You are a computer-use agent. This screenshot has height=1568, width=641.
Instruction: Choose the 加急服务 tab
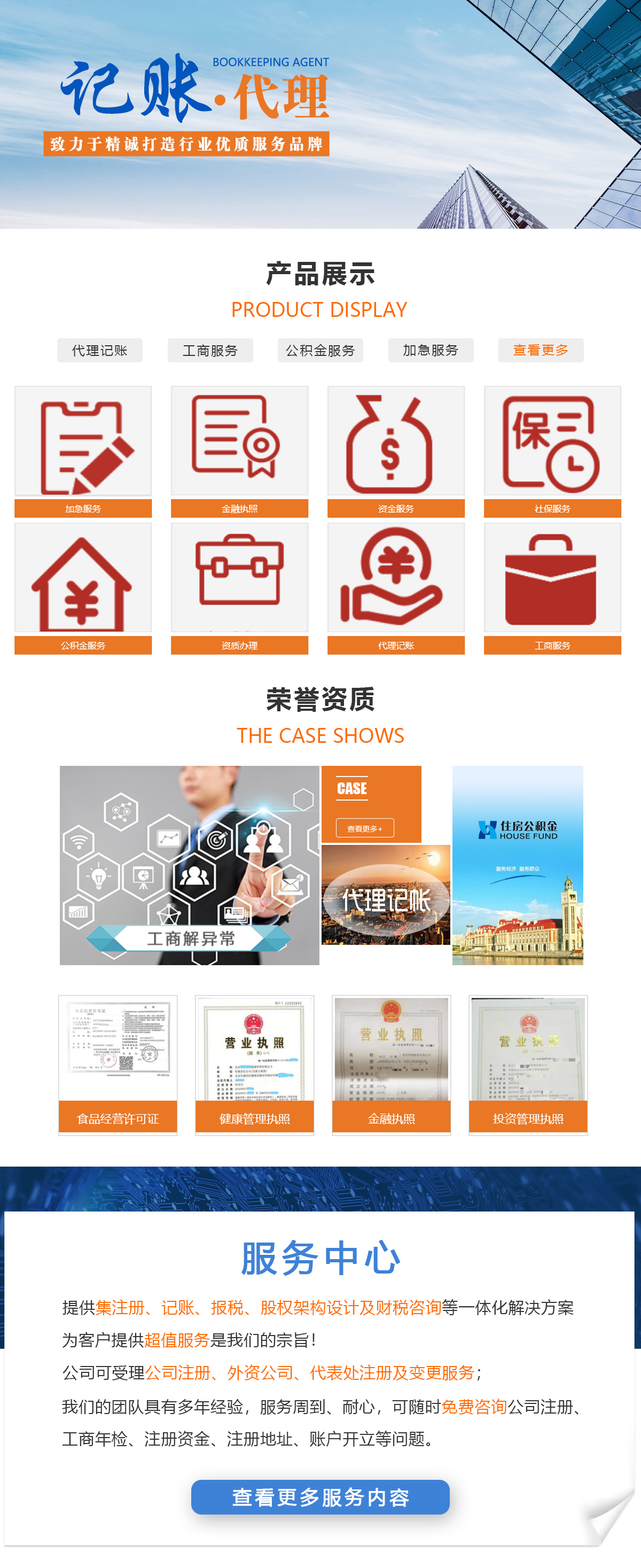(431, 351)
